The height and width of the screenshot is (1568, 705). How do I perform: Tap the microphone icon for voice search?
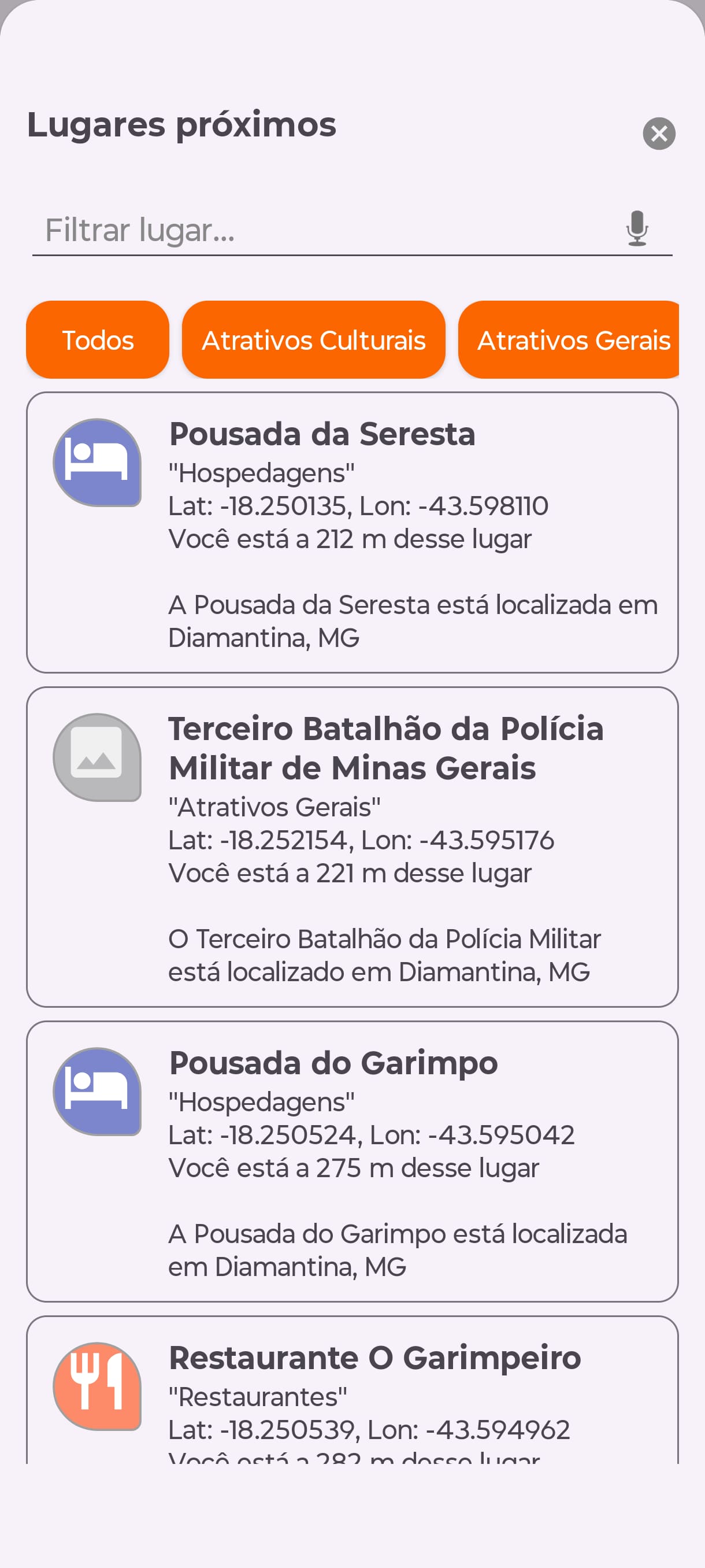[637, 228]
